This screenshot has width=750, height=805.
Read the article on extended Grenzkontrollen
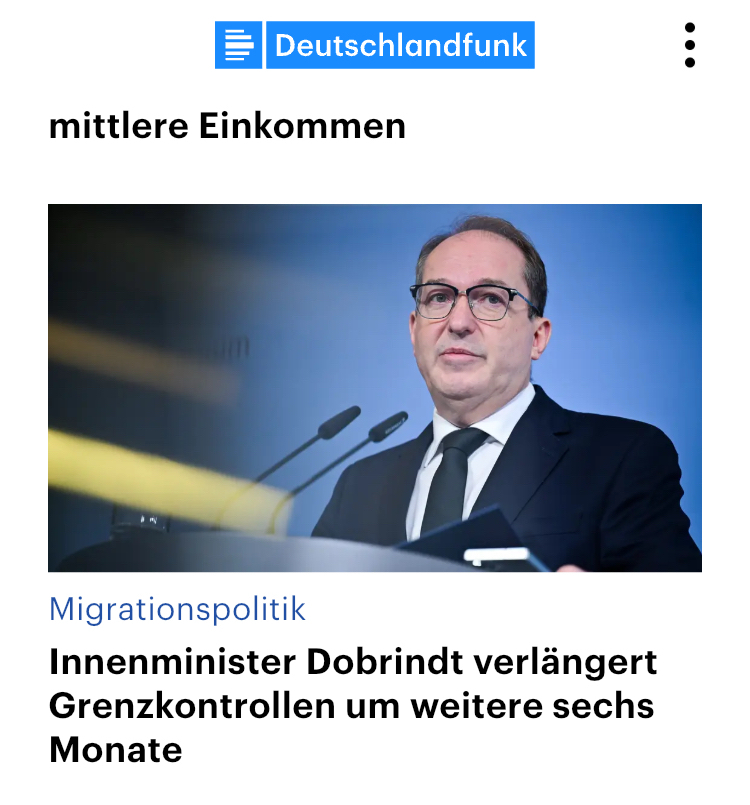pyautogui.click(x=352, y=705)
